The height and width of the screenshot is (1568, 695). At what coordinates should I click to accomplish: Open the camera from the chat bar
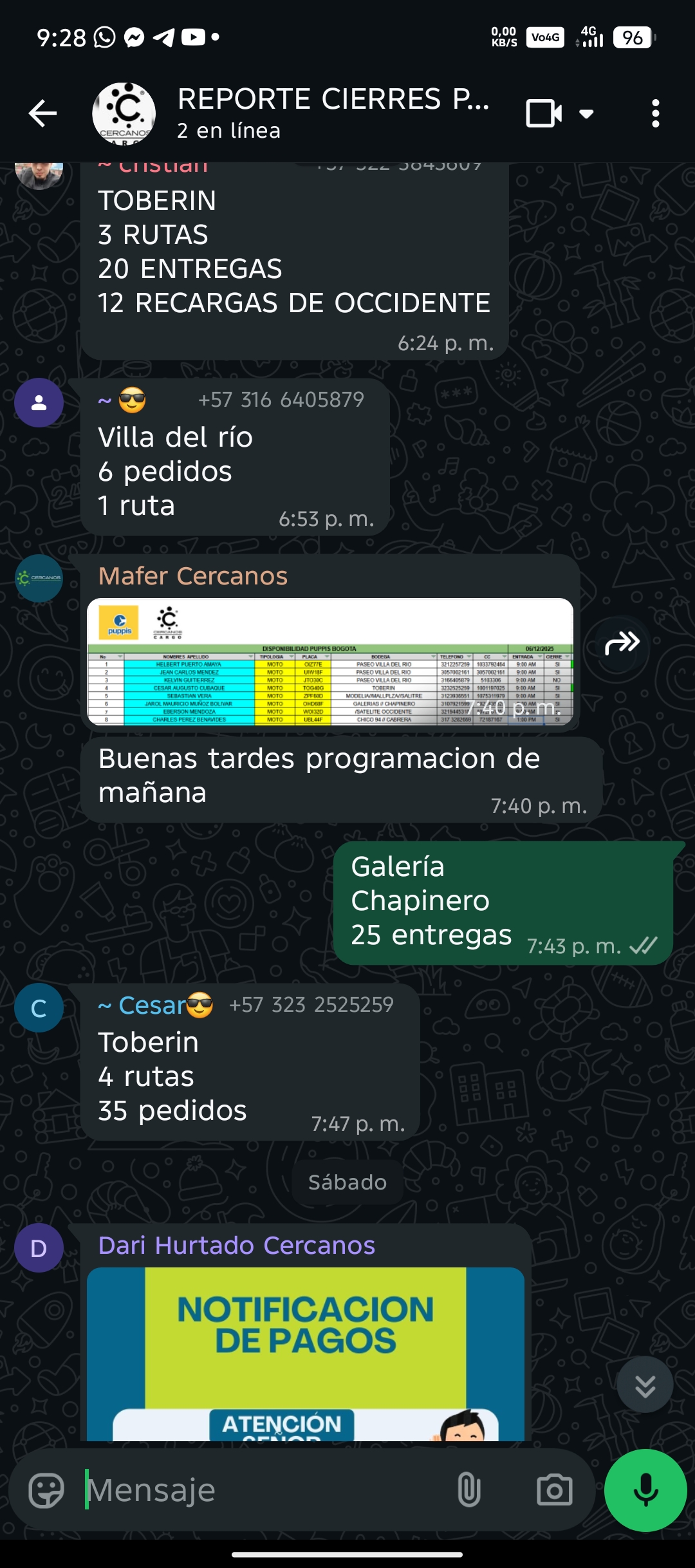pyautogui.click(x=554, y=1490)
